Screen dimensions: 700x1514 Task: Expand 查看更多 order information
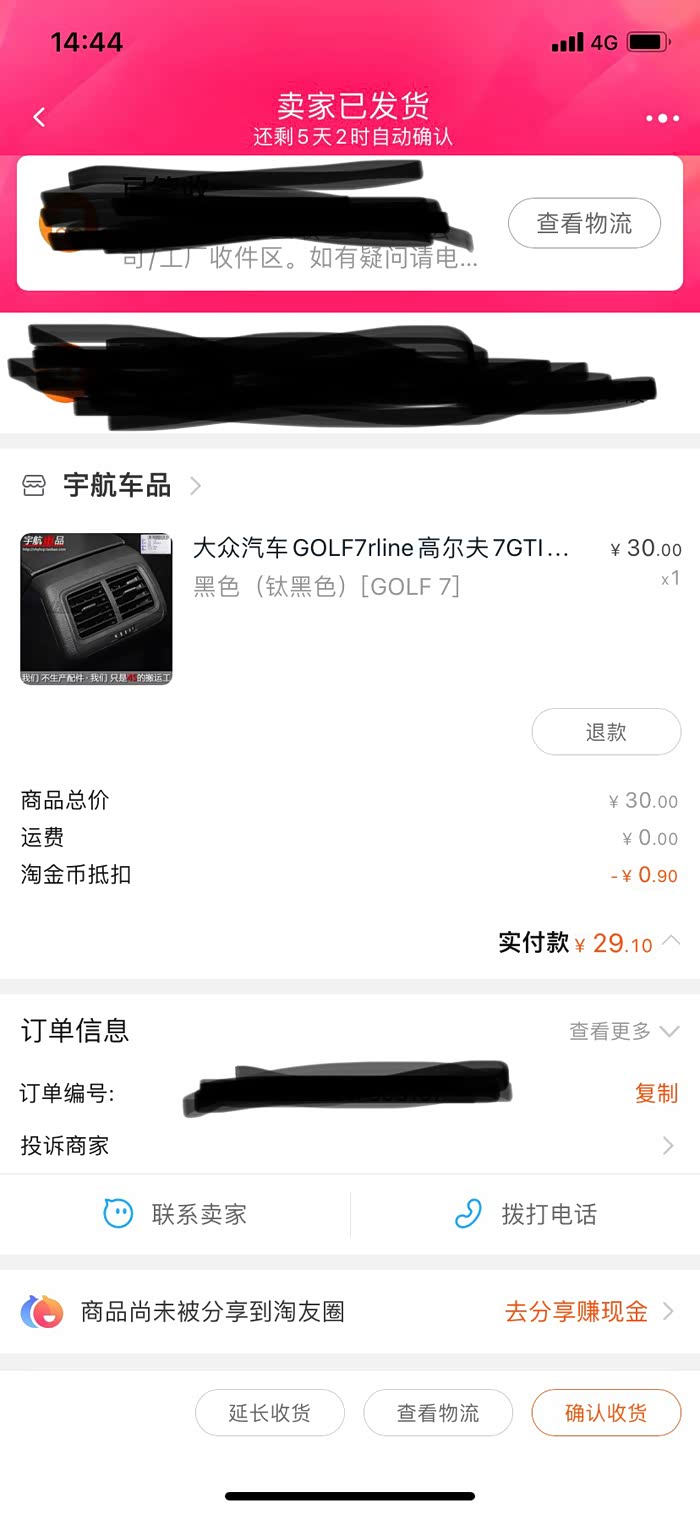pos(623,1031)
